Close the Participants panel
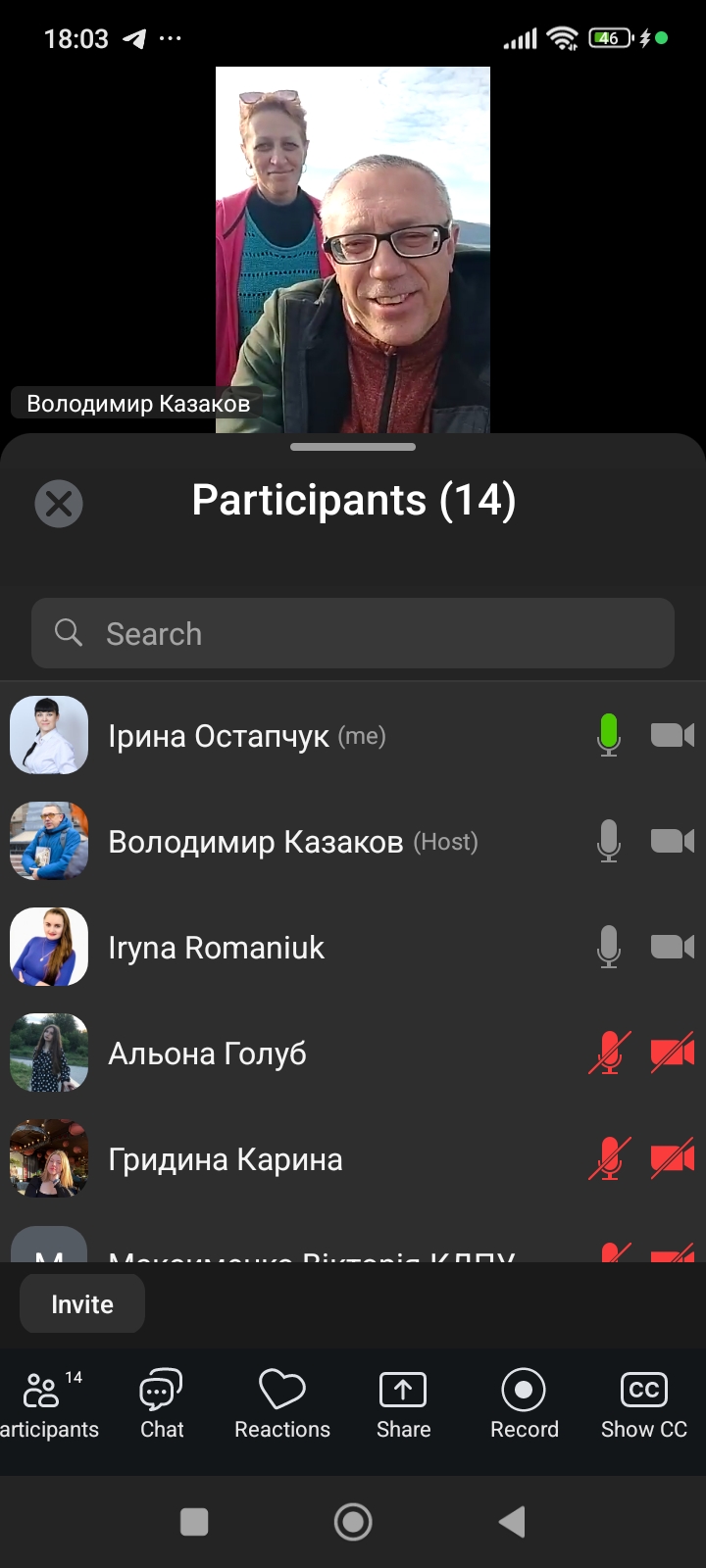Viewport: 706px width, 1568px height. click(x=59, y=504)
